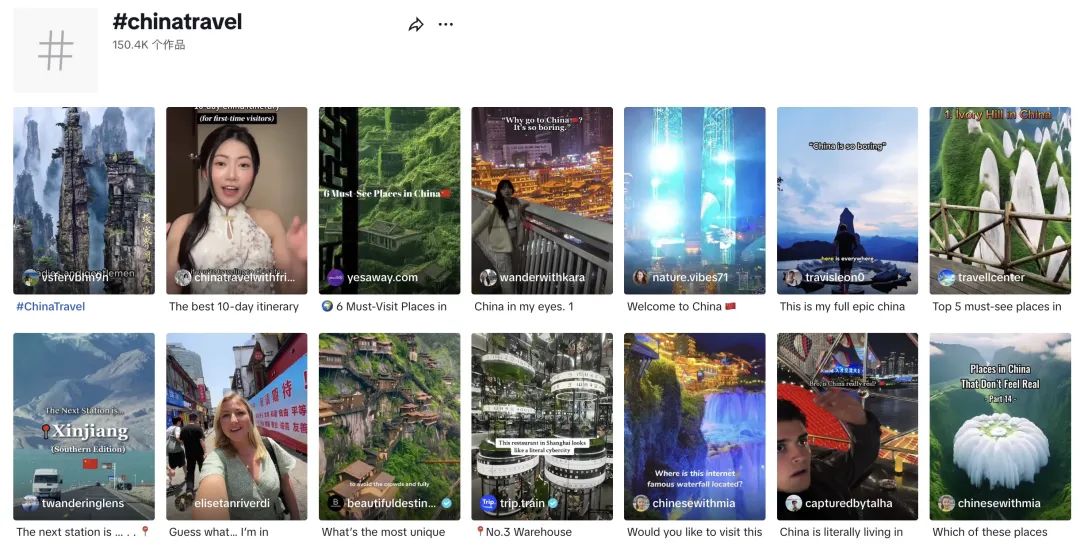Screen dimensions: 1080x550
Task: Watch chinesewithmia's famous waterfall video
Action: pos(694,426)
